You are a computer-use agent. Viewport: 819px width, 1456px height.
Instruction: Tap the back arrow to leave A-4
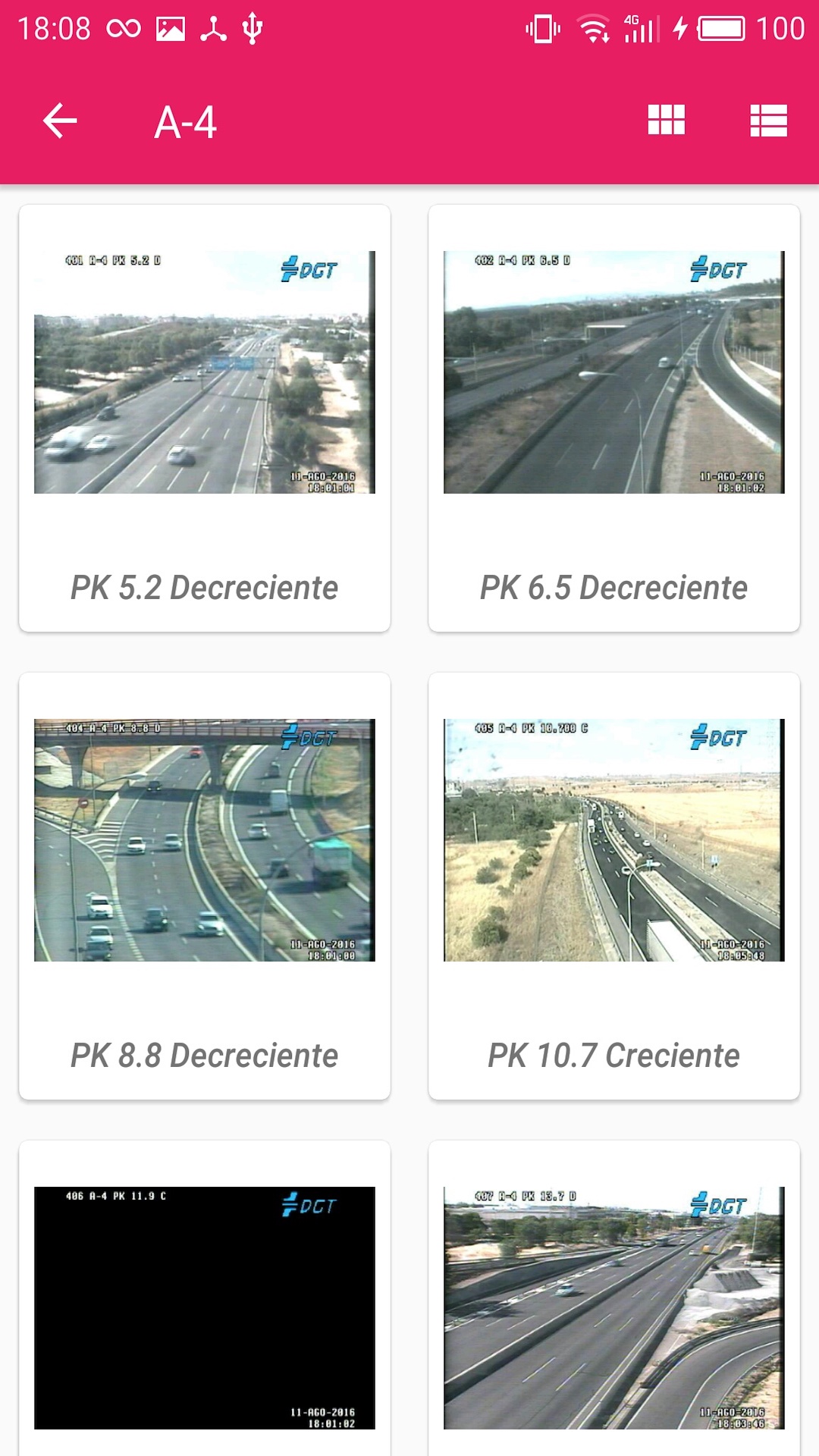coord(58,120)
